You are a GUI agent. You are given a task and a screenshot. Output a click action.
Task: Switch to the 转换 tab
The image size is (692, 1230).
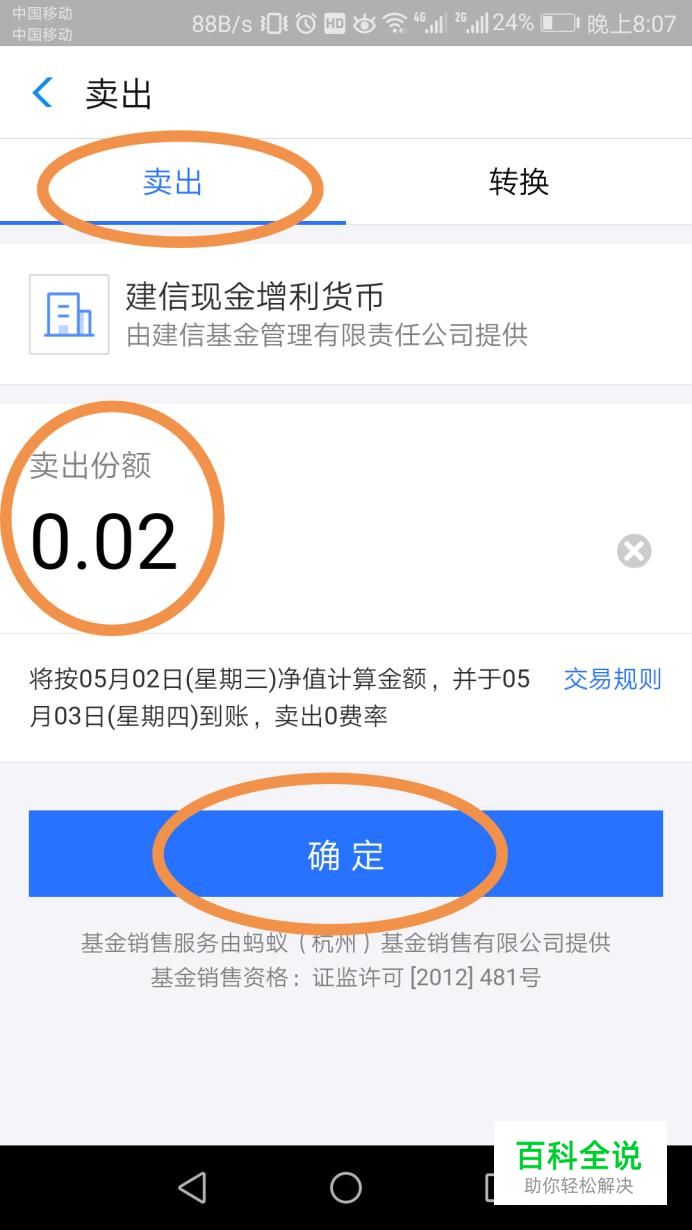point(519,182)
